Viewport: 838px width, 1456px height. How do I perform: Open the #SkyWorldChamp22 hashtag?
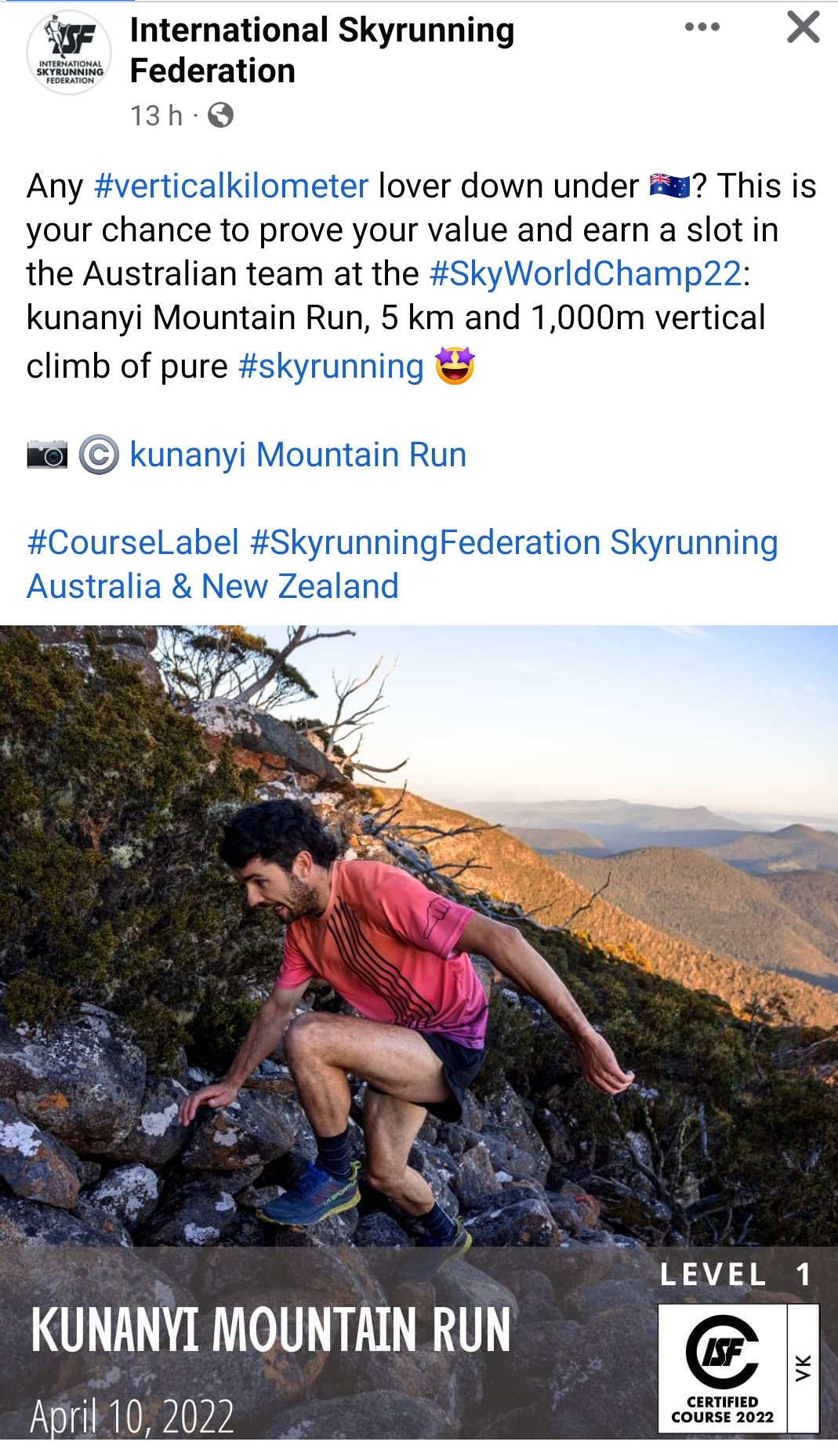[x=586, y=274]
